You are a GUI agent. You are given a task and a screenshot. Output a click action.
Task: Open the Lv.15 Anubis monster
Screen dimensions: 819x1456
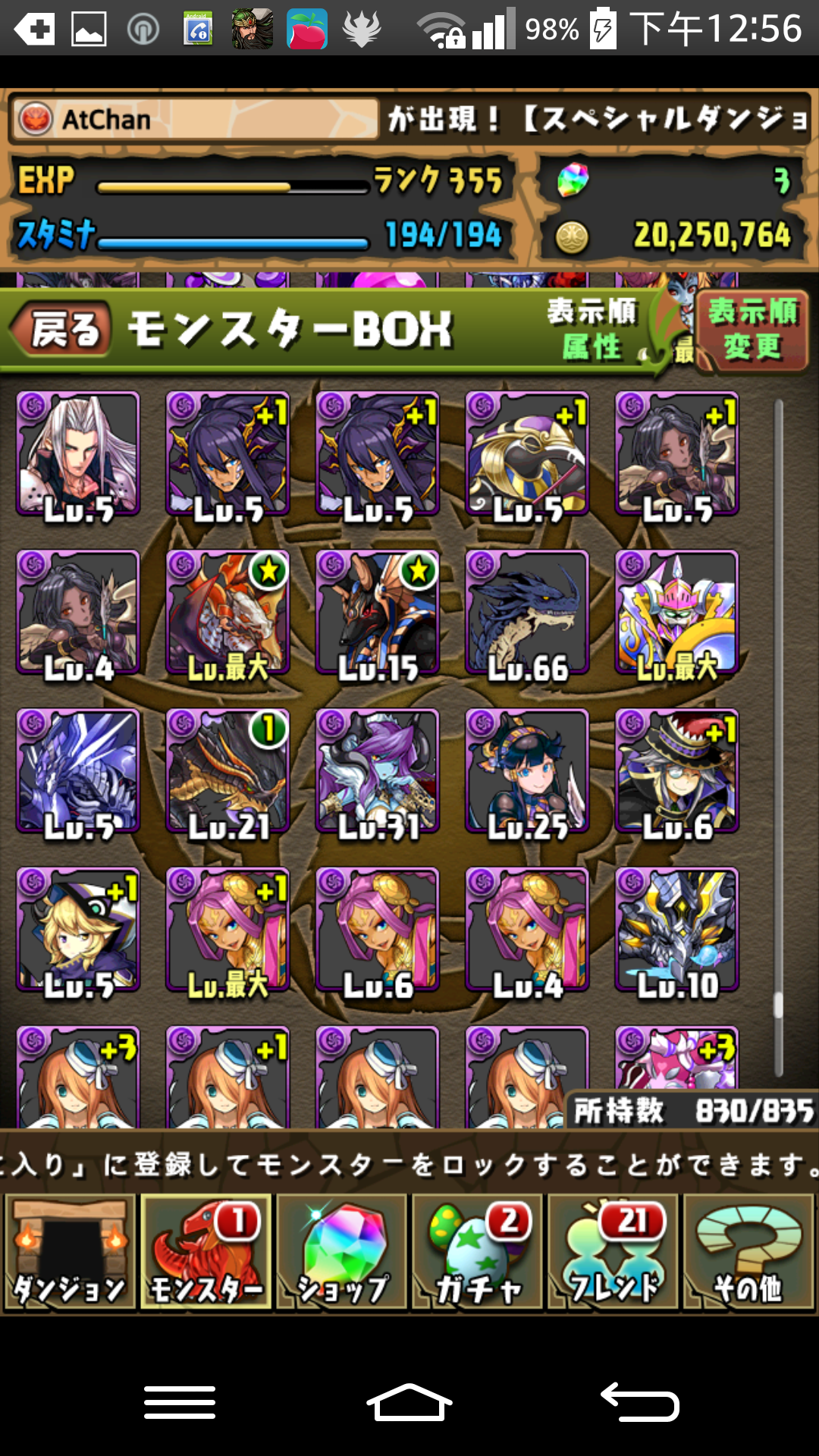pos(378,613)
